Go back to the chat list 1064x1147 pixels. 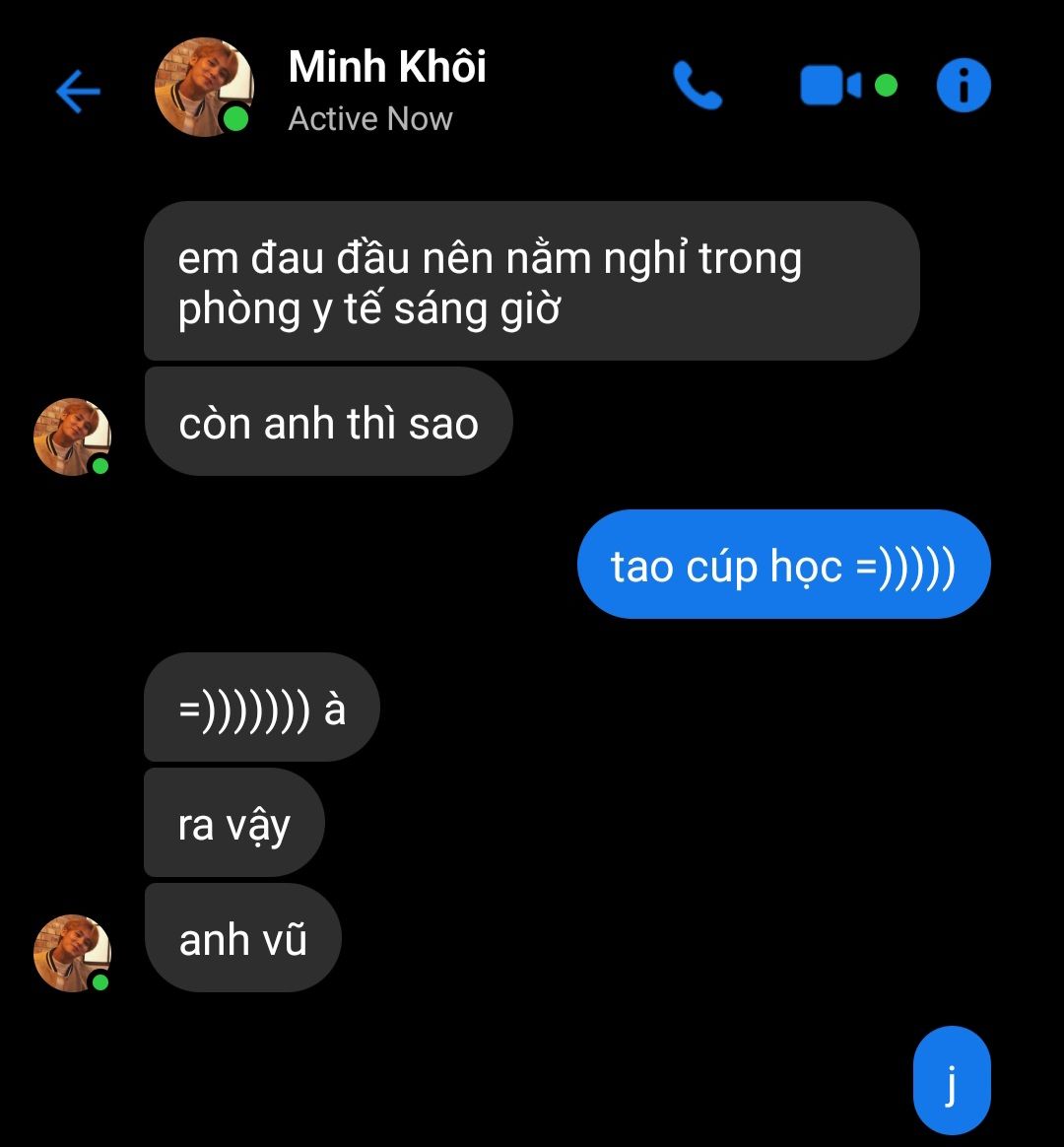[x=78, y=92]
